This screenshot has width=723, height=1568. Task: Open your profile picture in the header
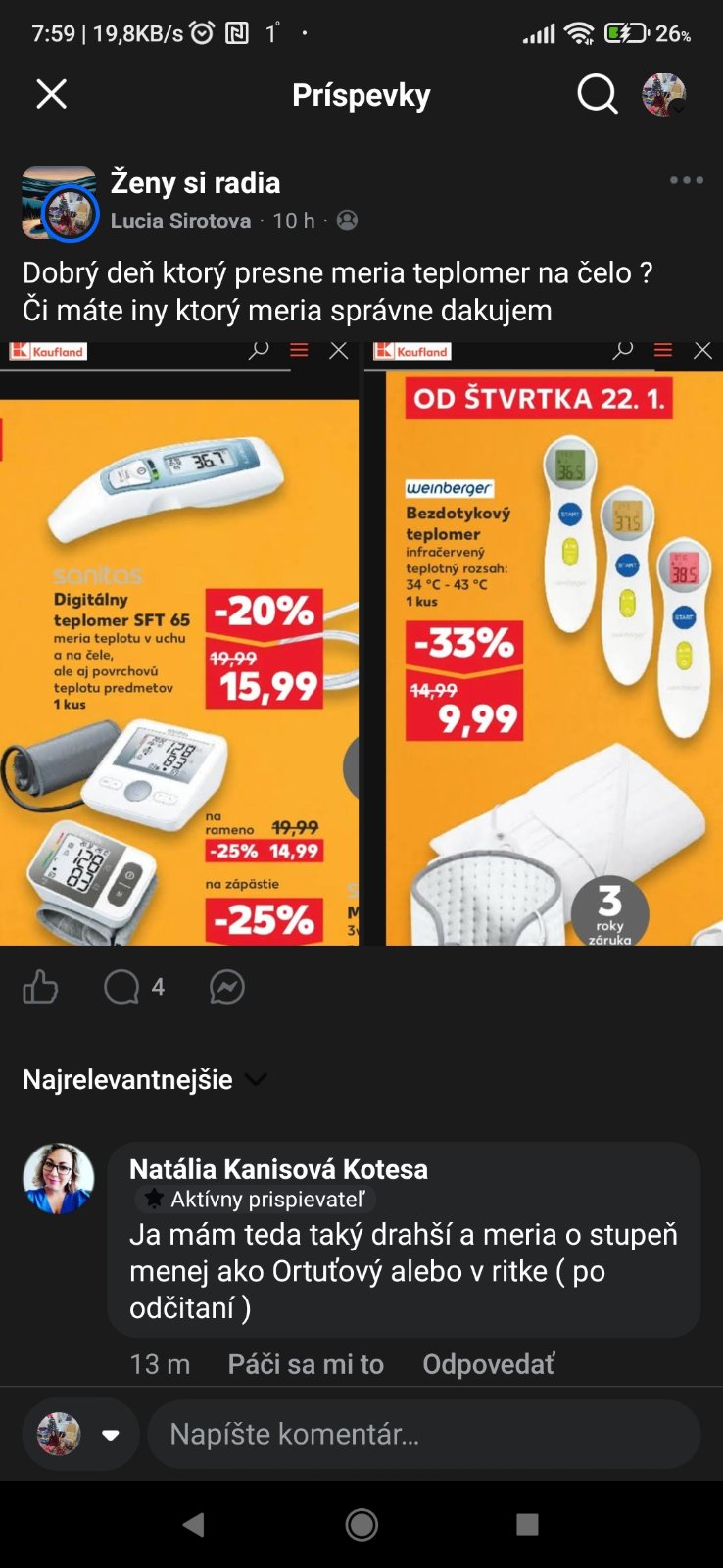[664, 95]
